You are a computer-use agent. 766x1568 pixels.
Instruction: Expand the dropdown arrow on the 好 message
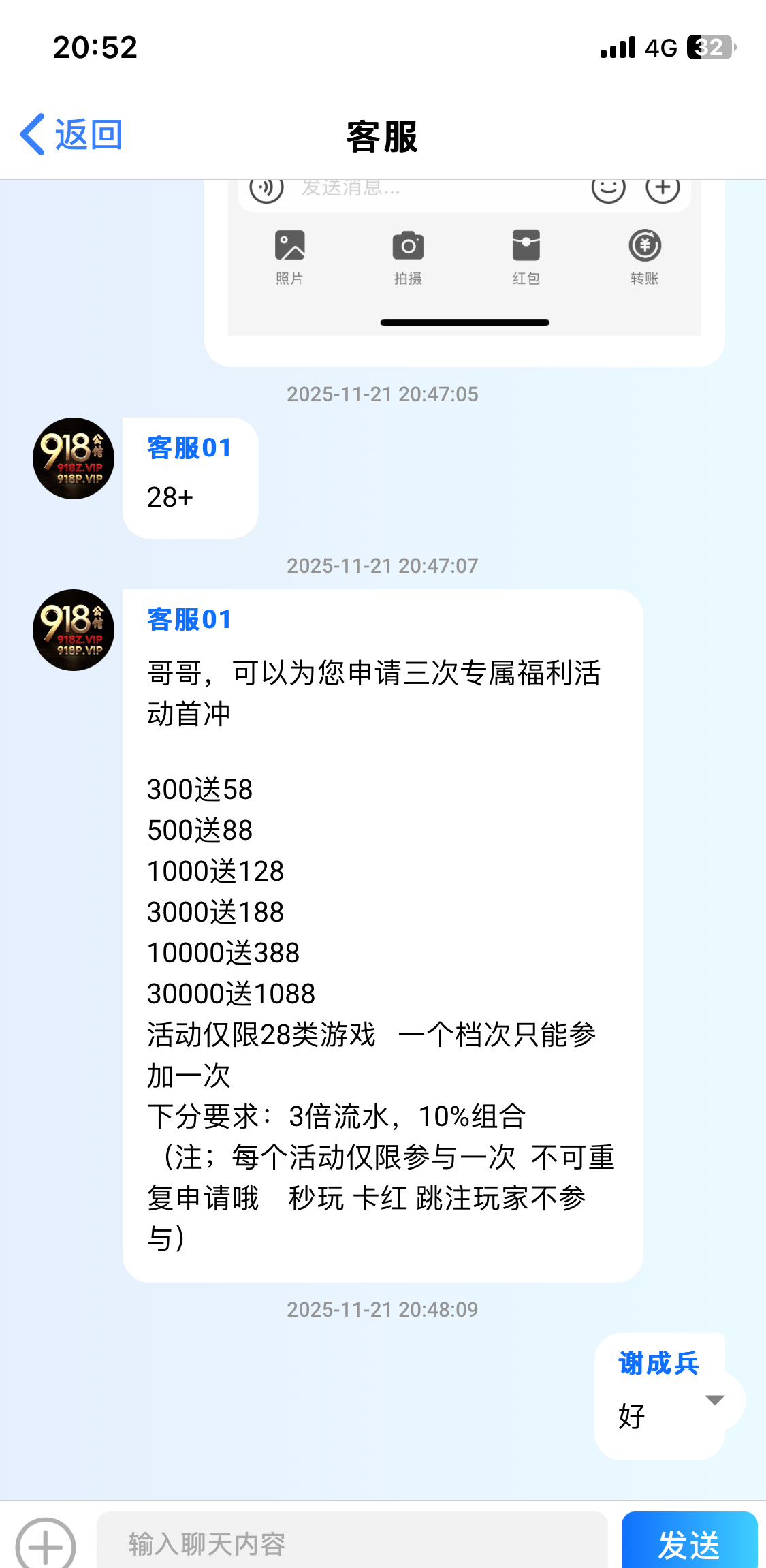pyautogui.click(x=715, y=1400)
